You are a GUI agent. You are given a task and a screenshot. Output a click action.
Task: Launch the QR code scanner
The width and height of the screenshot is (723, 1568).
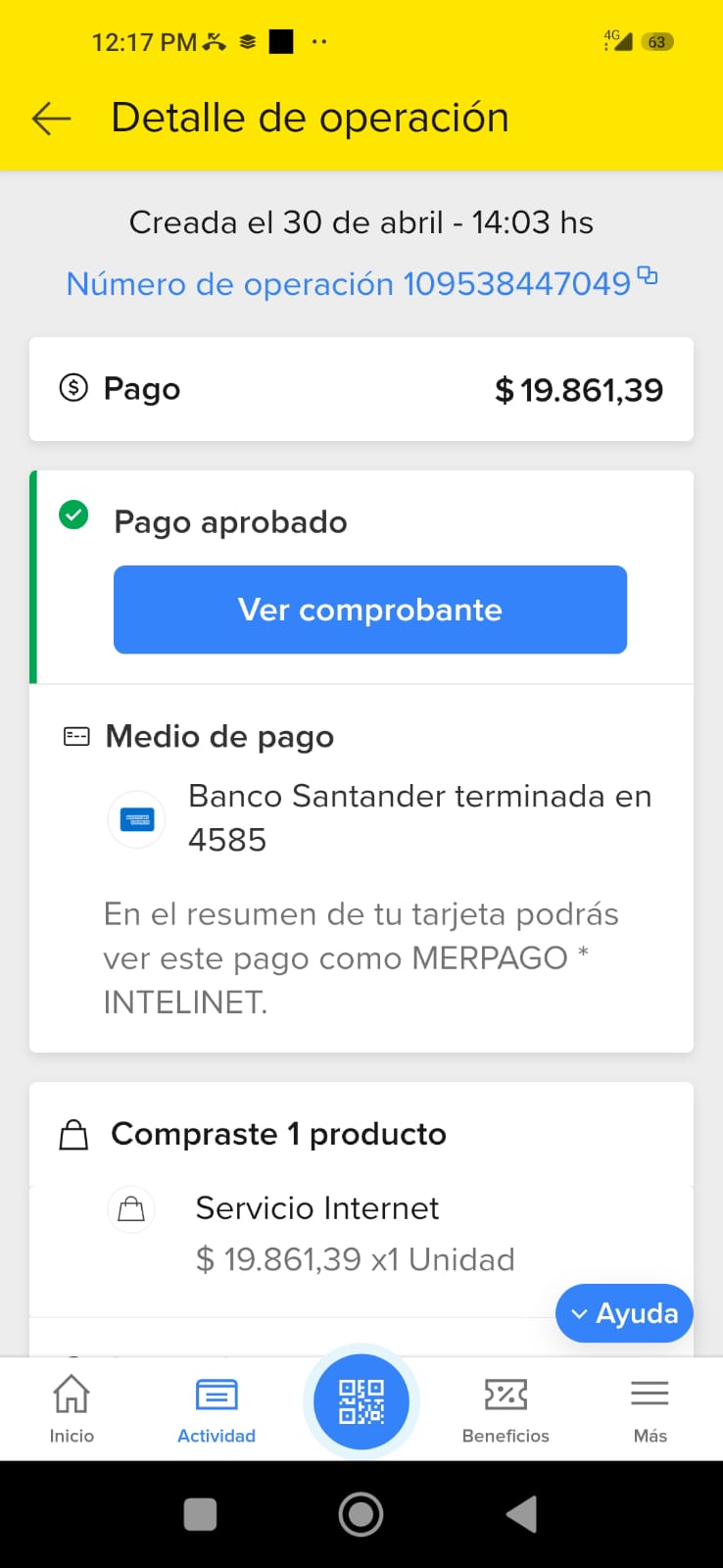coord(361,1401)
